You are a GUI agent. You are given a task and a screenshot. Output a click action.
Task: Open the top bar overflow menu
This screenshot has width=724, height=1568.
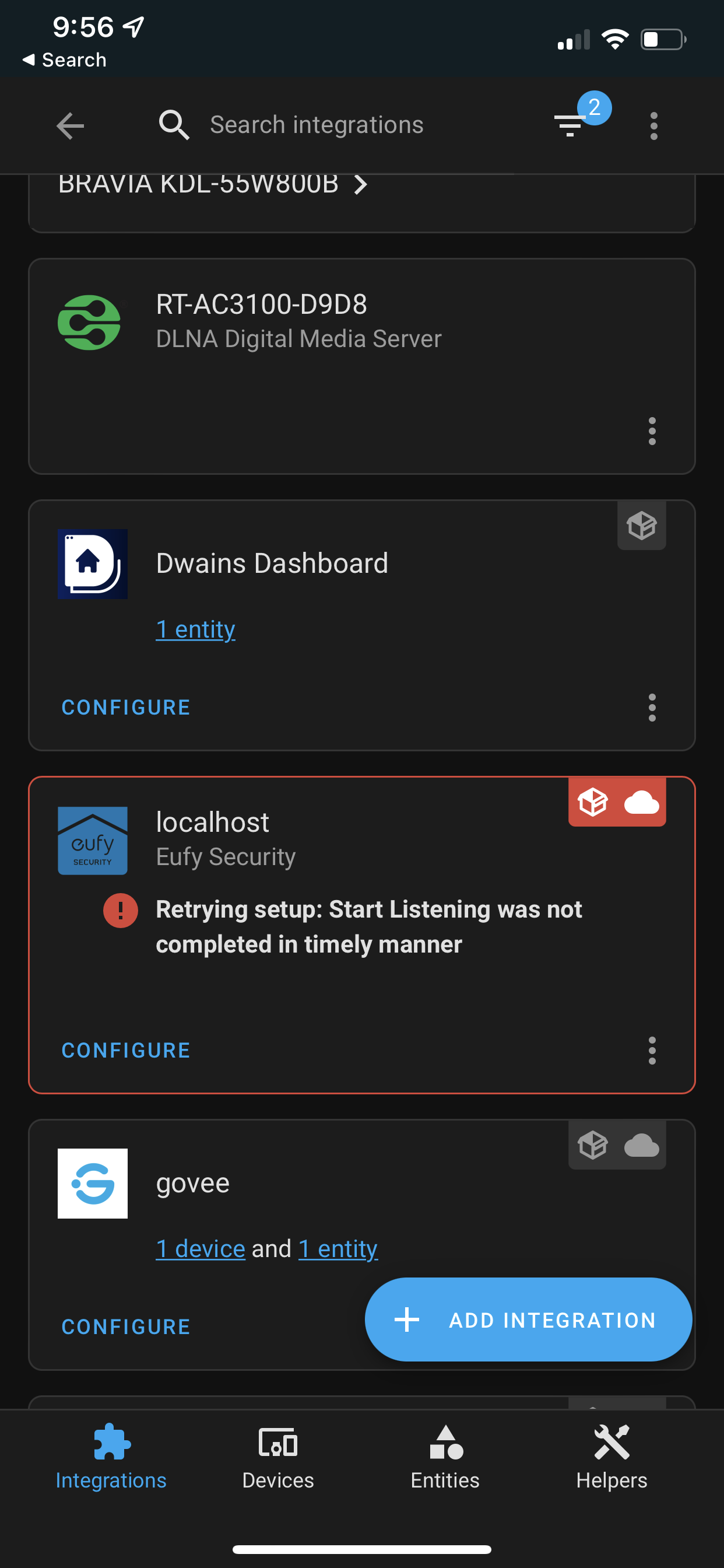[x=653, y=126]
